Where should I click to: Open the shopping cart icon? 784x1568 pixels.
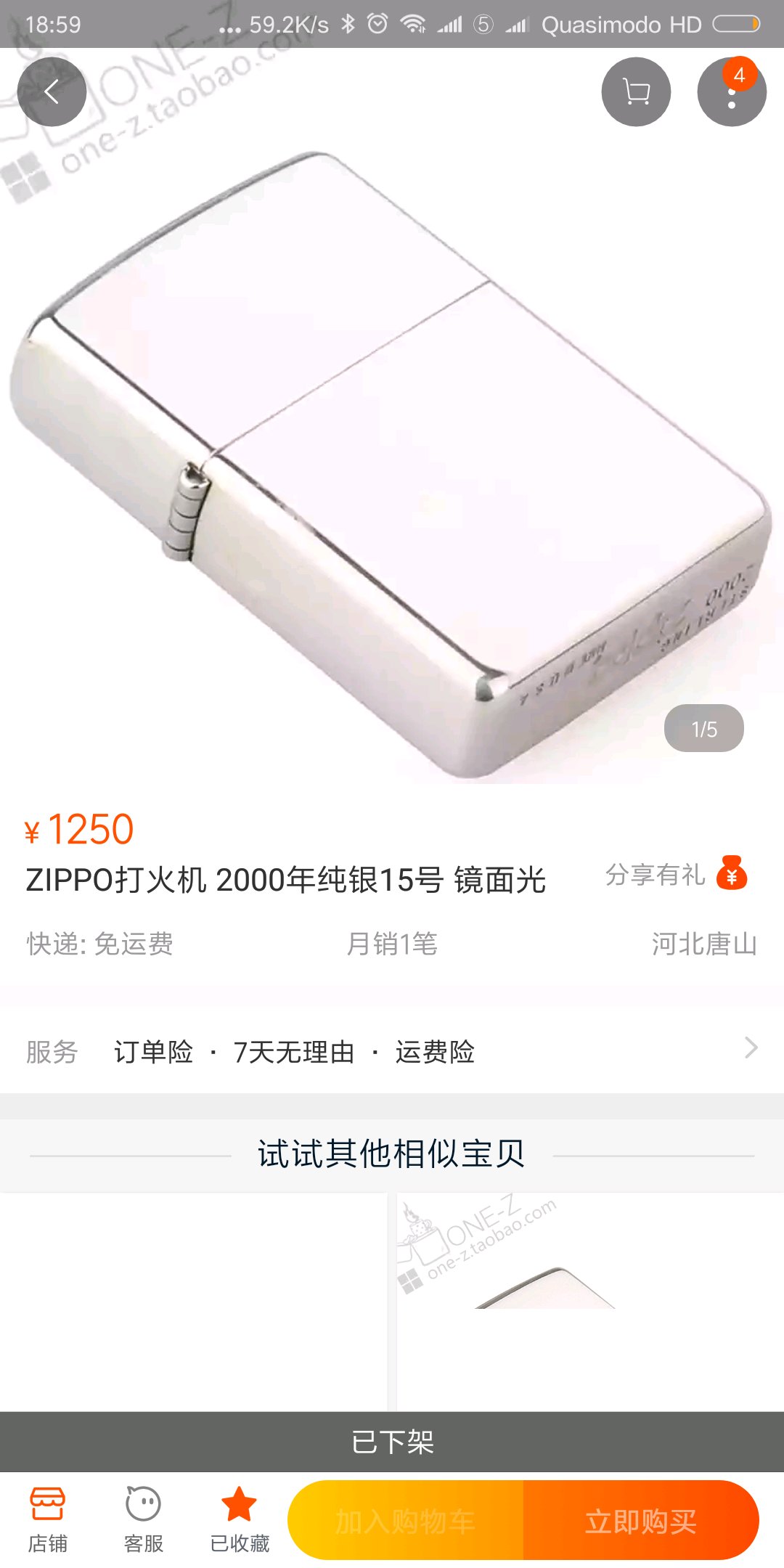pyautogui.click(x=636, y=92)
